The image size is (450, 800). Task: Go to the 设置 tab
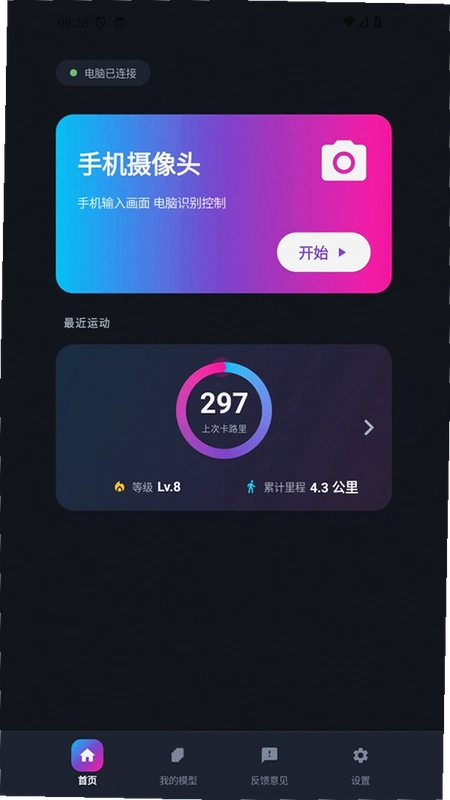360,765
